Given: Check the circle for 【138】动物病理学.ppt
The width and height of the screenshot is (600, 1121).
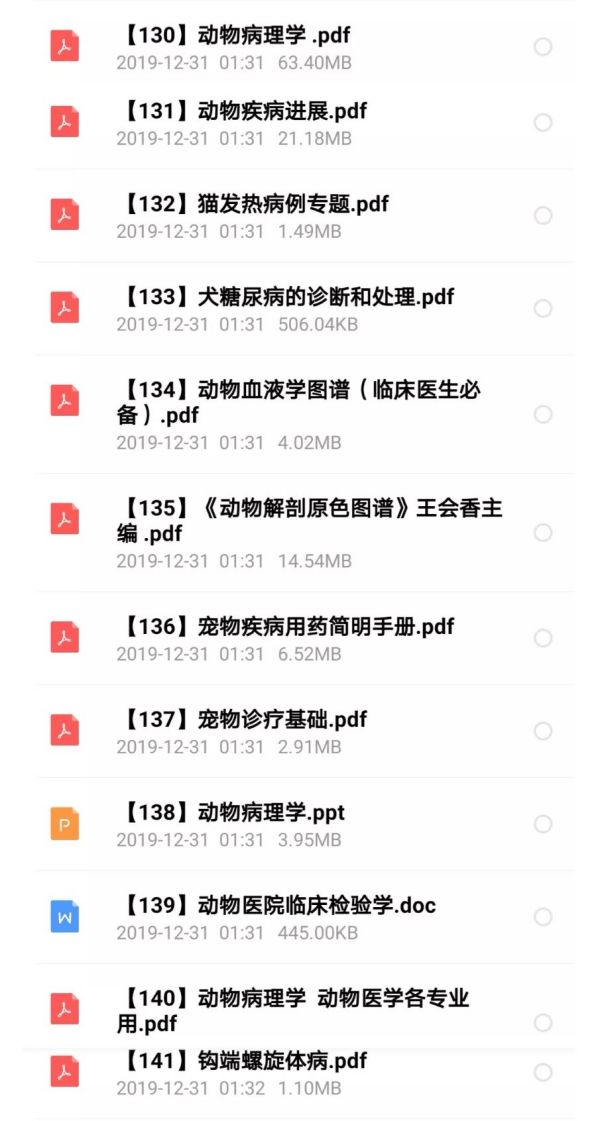Looking at the screenshot, I should (543, 824).
